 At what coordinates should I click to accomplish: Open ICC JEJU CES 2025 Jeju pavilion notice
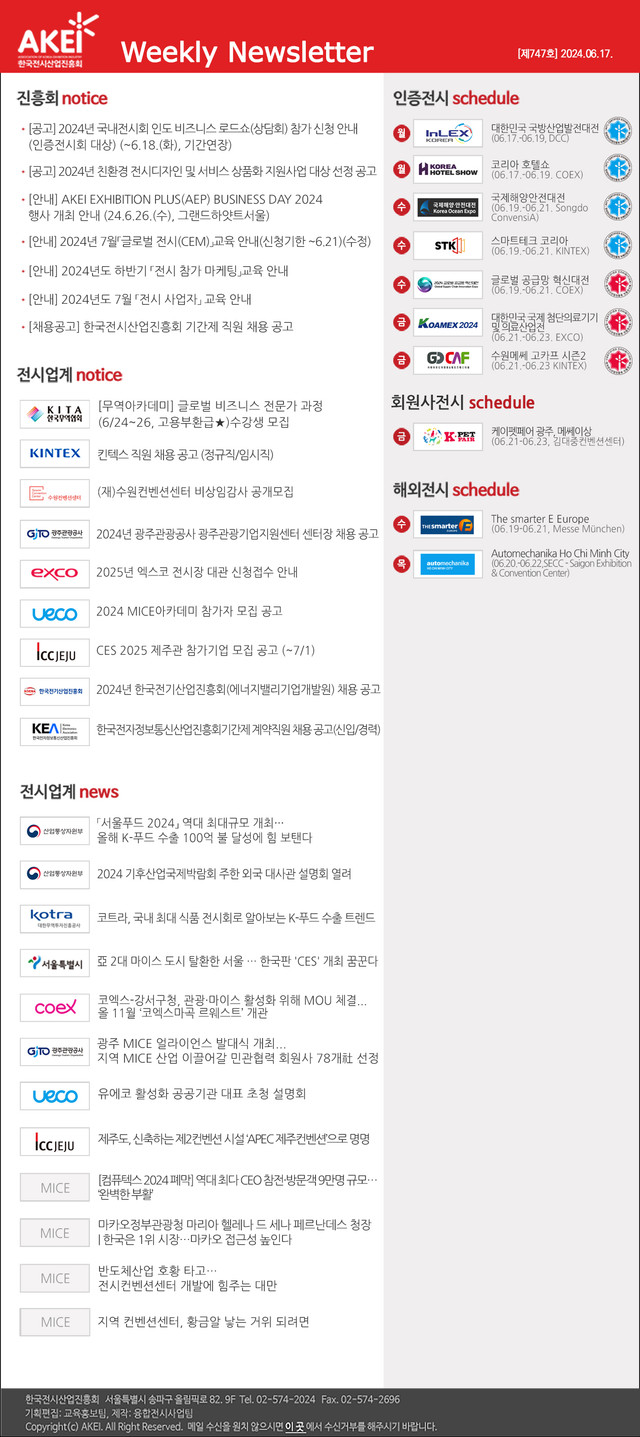point(205,650)
